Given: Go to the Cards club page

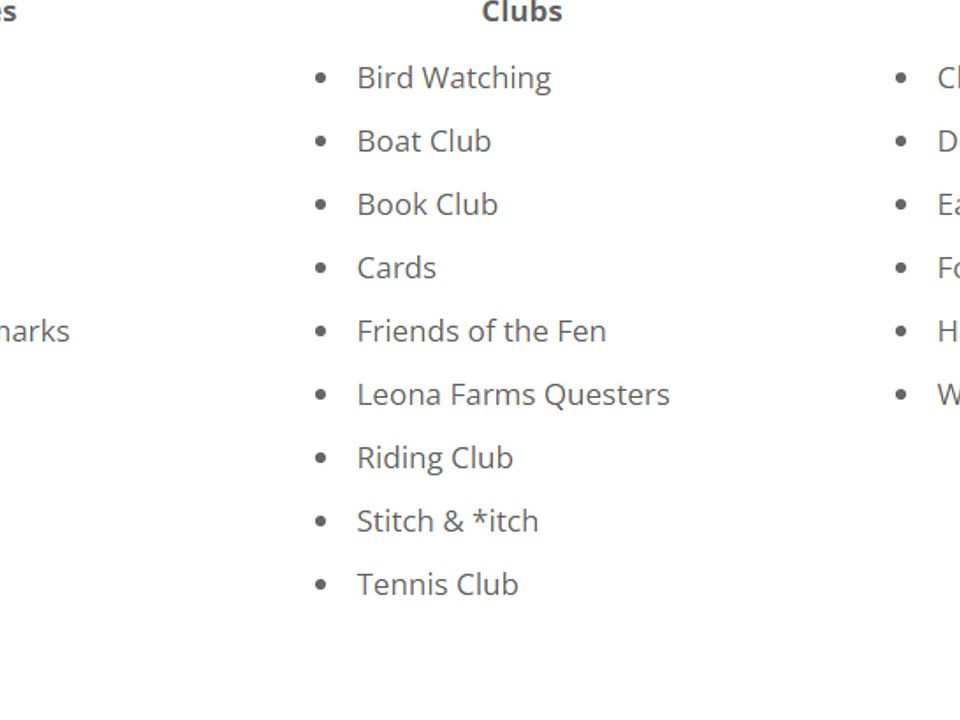Looking at the screenshot, I should pyautogui.click(x=396, y=268).
